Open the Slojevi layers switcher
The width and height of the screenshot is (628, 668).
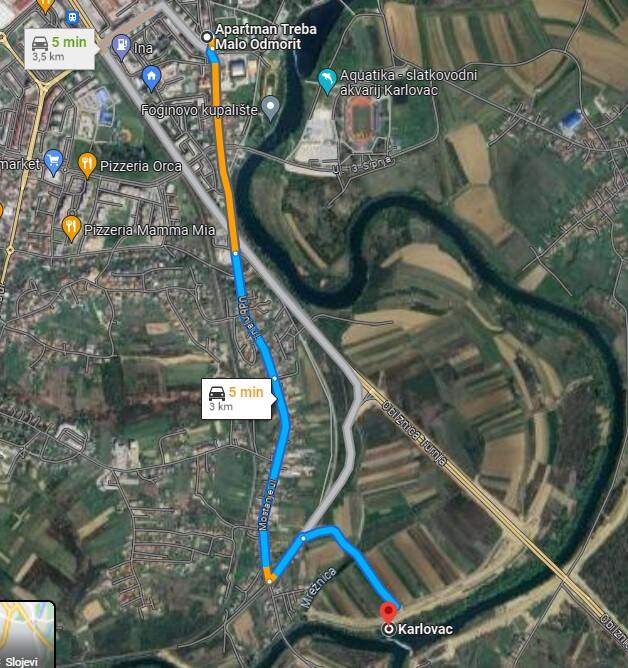point(27,635)
